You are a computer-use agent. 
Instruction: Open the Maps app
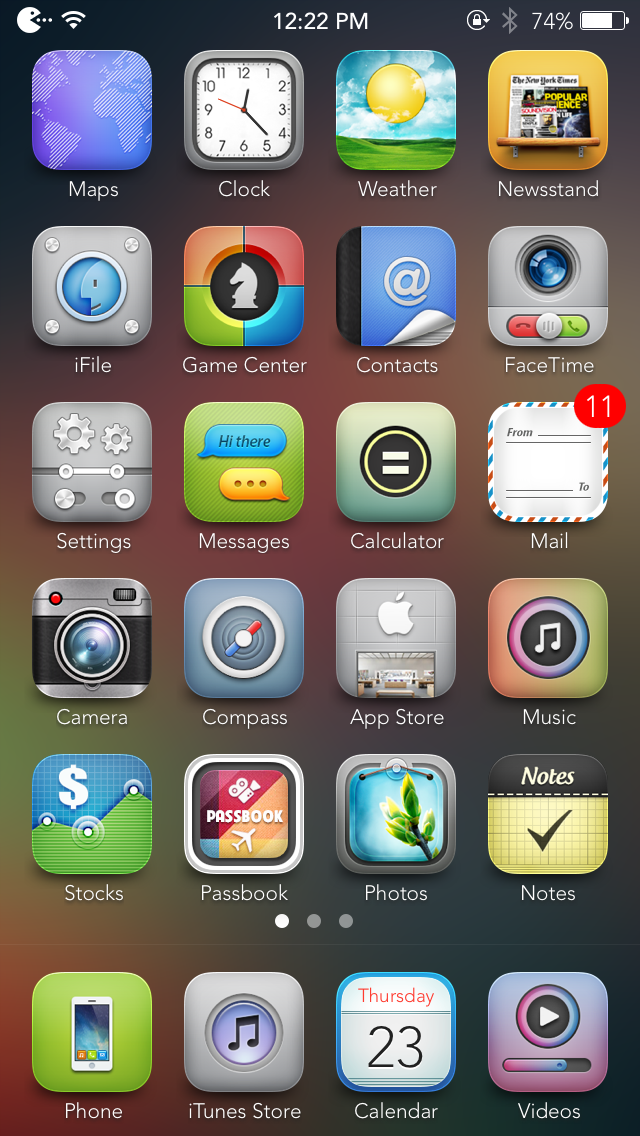click(x=92, y=110)
